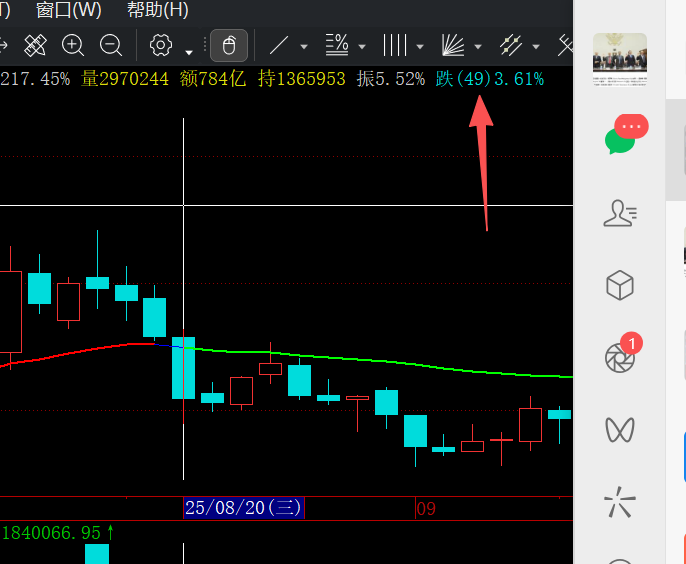Viewport: 686px width, 564px height.
Task: Open WeChat Moments with one notification
Action: click(621, 358)
